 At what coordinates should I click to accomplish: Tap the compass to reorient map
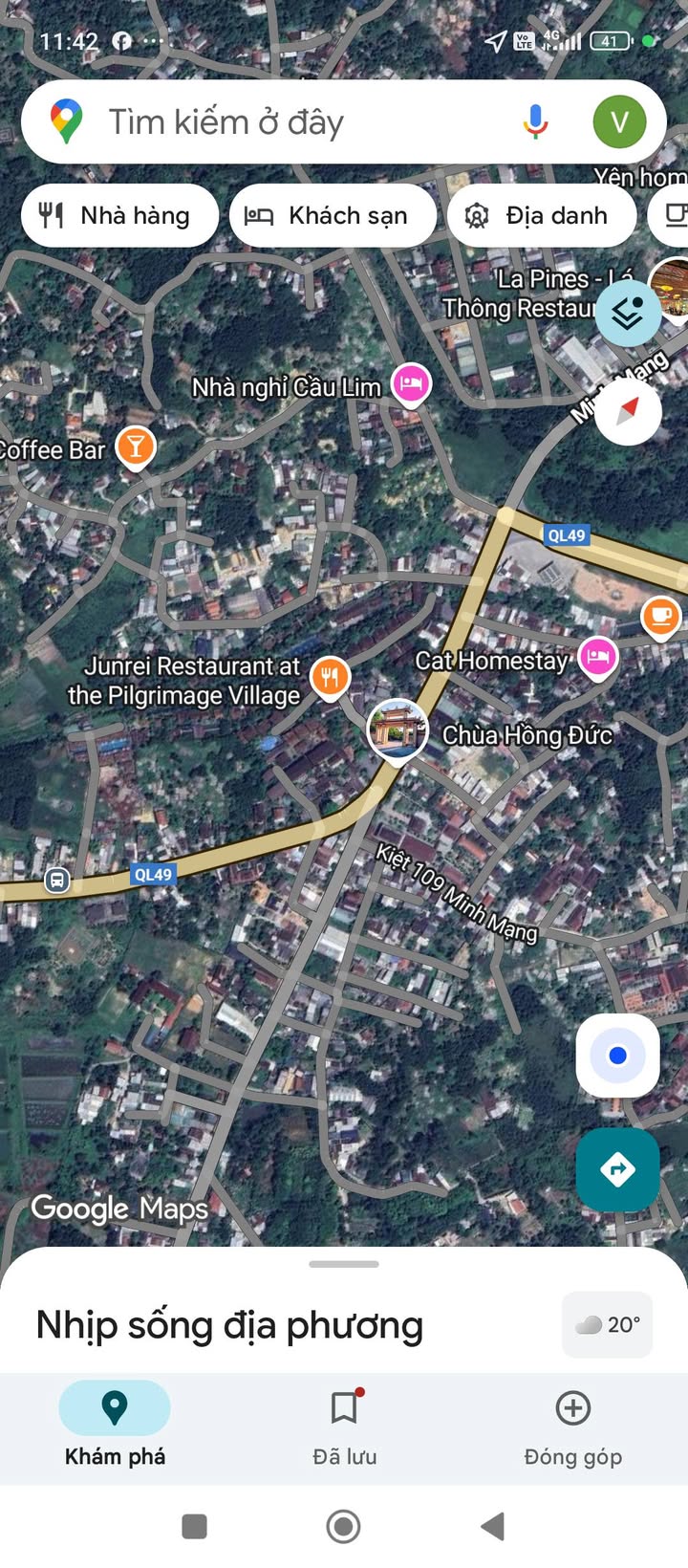coord(628,412)
